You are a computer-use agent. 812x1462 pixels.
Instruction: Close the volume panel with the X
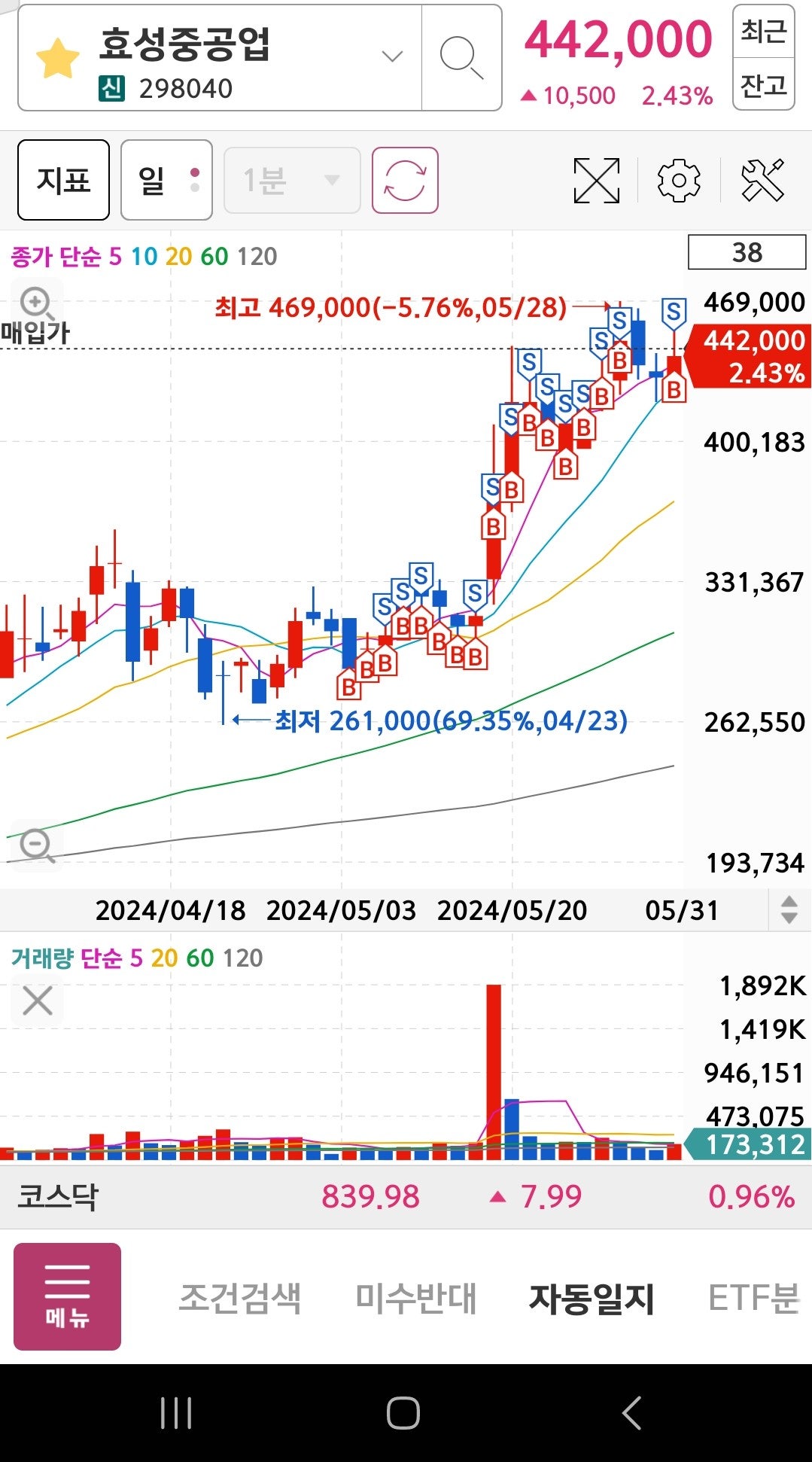point(38,1001)
